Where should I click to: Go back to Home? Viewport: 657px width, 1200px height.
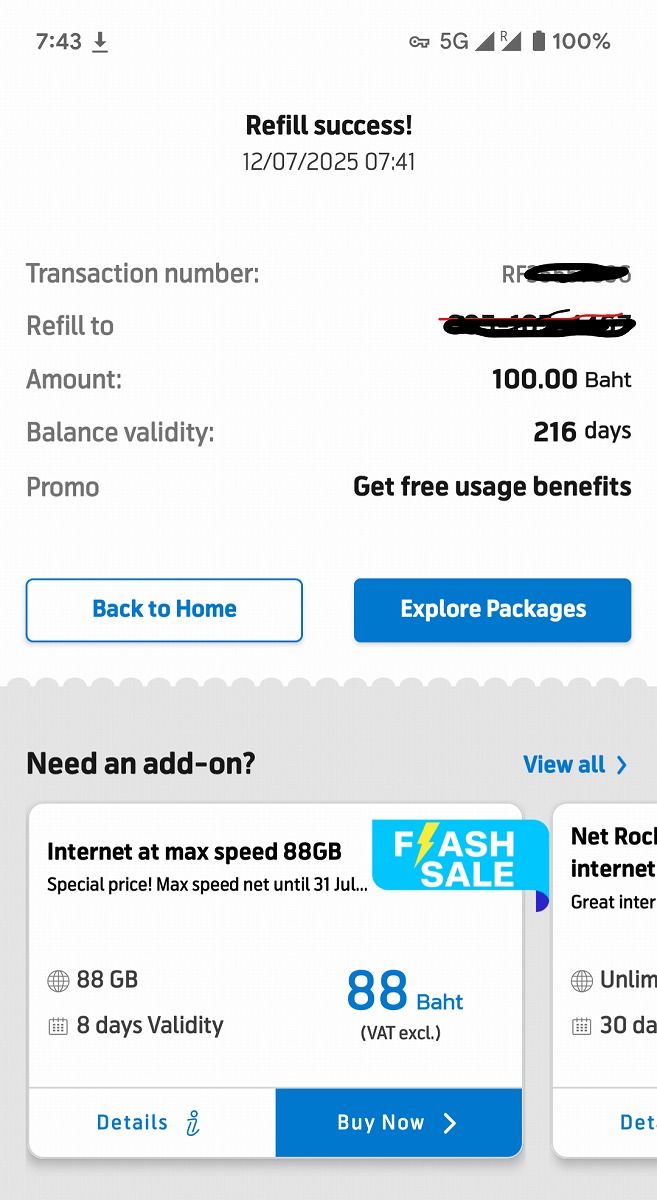click(x=164, y=609)
